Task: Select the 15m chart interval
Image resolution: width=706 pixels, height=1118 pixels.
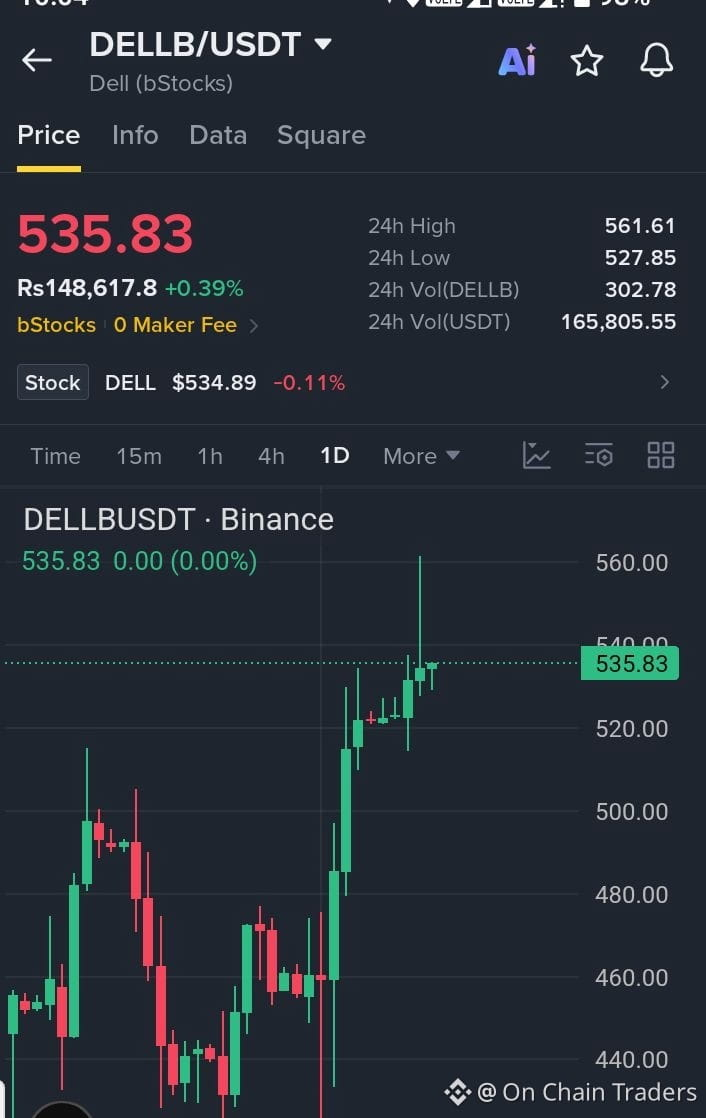Action: point(139,456)
